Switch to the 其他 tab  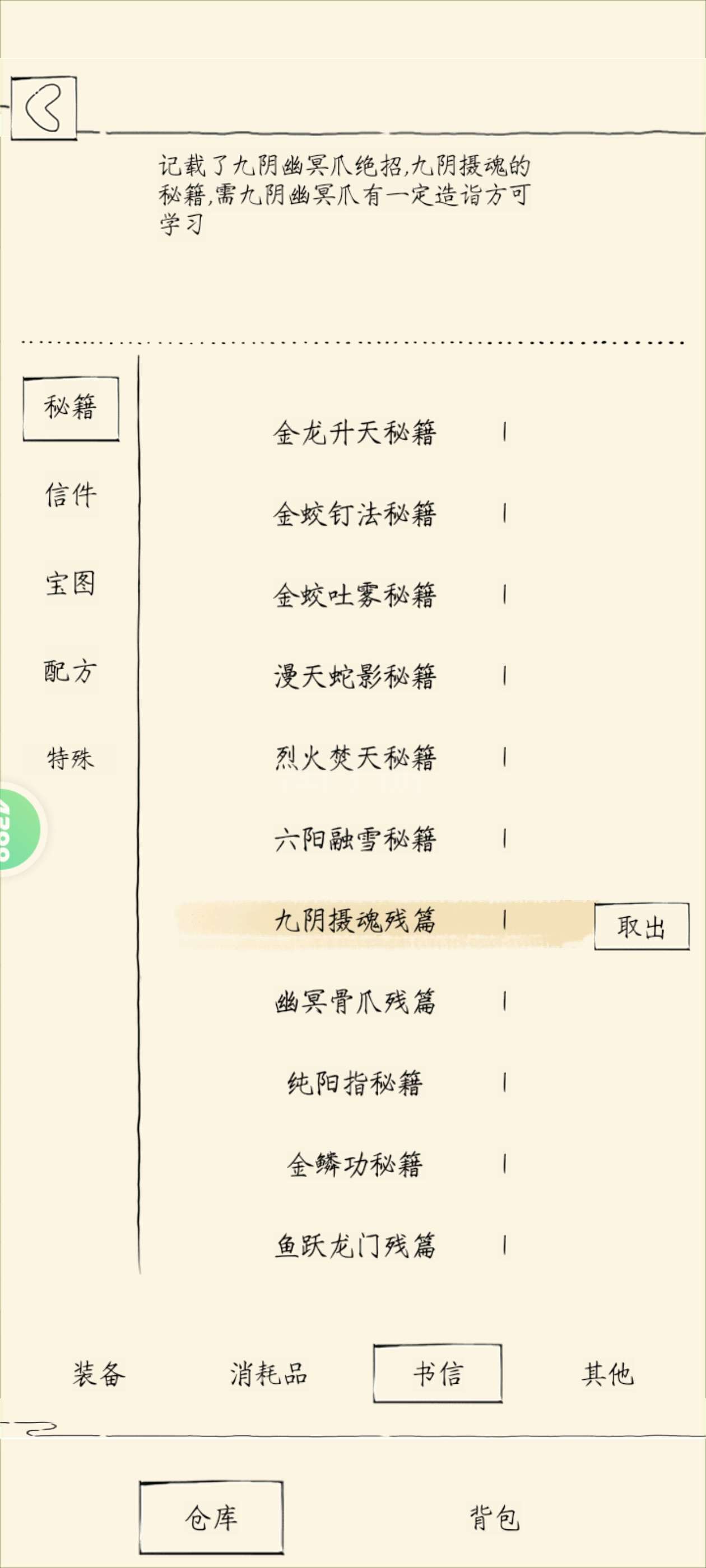pos(607,1374)
